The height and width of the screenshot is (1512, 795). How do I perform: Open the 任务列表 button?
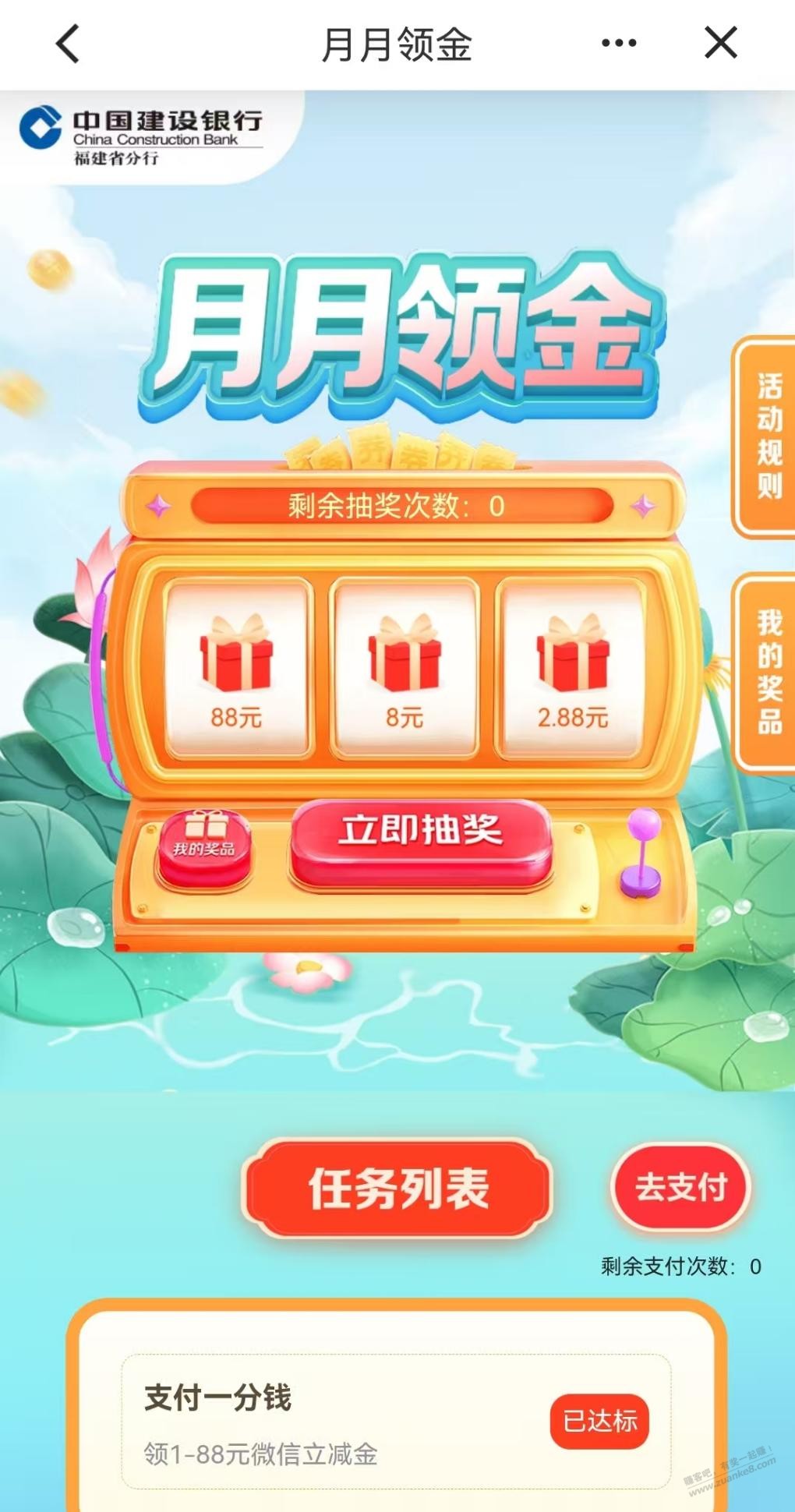(398, 1189)
